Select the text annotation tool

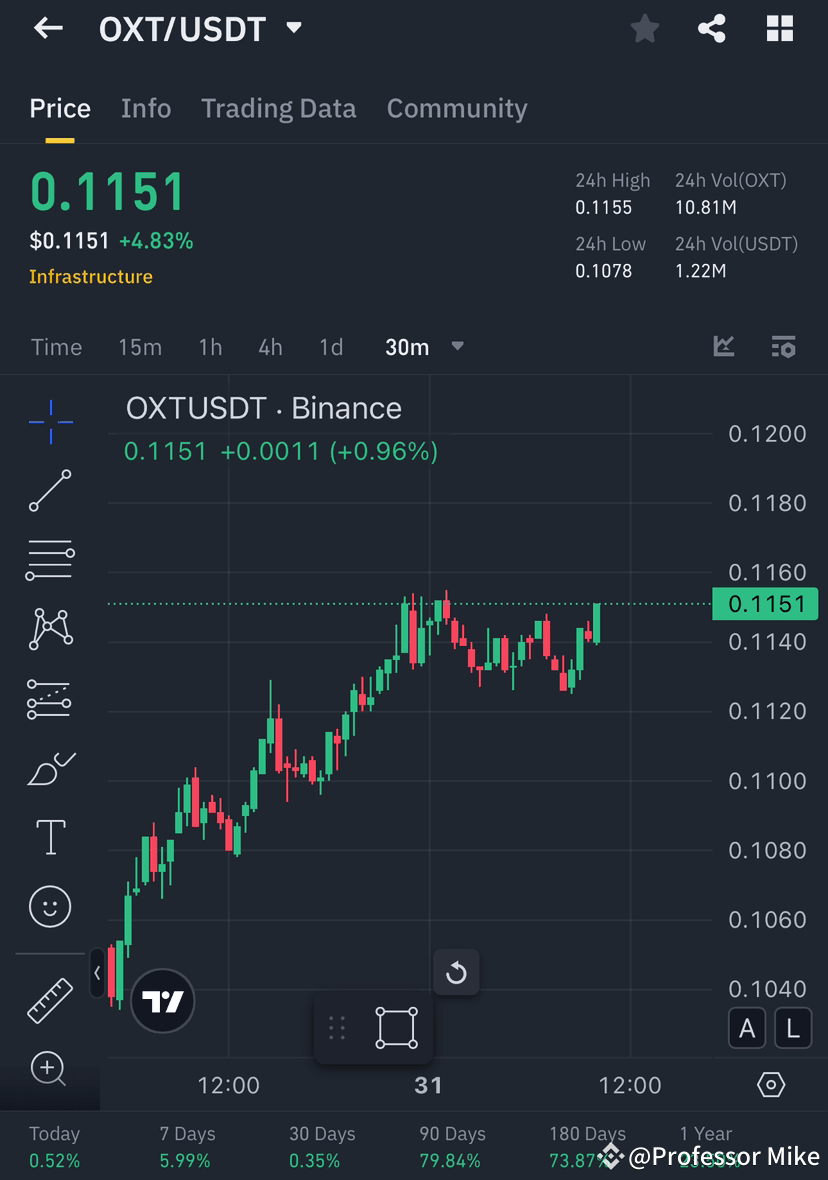50,836
